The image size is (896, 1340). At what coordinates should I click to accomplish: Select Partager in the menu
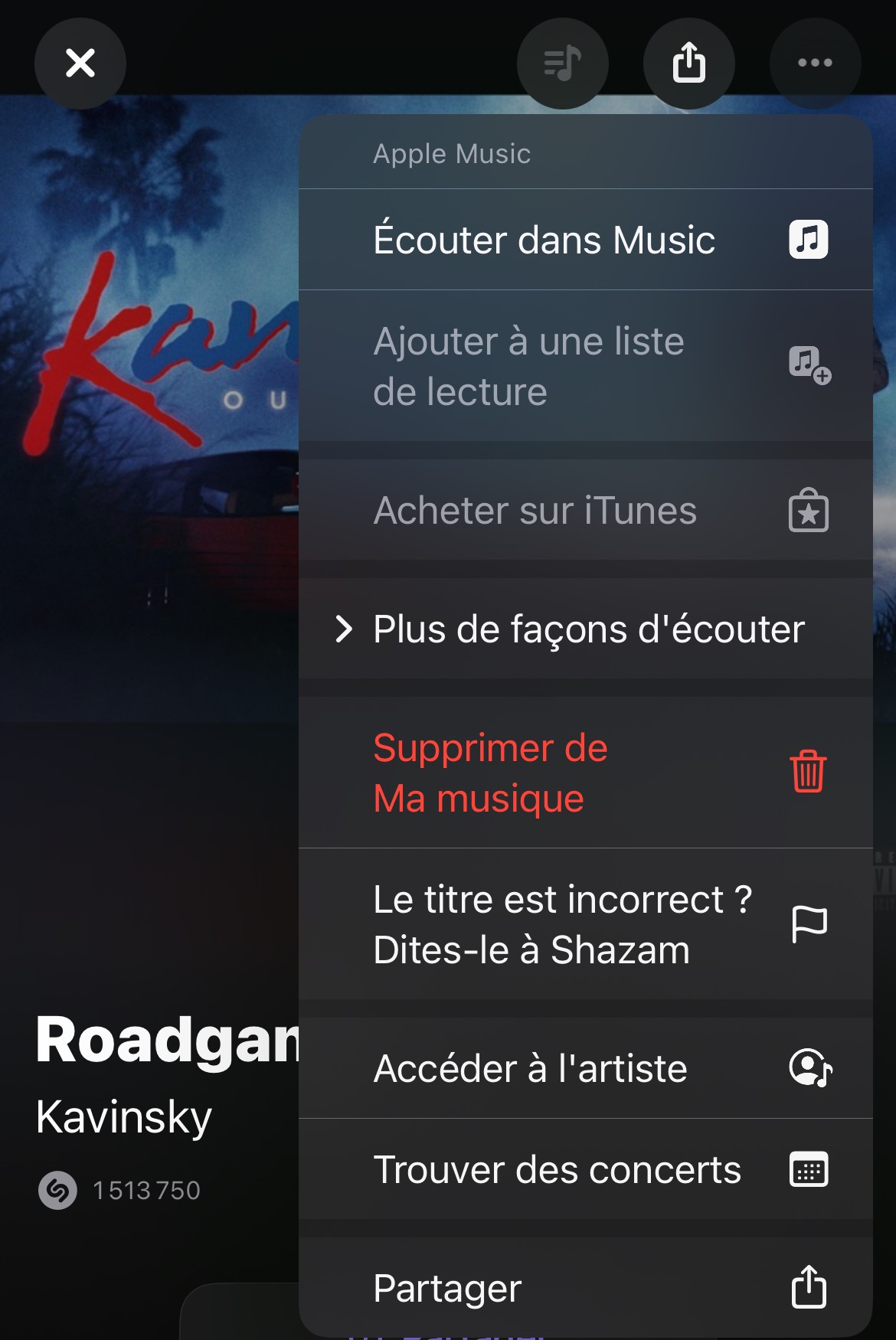point(585,1288)
